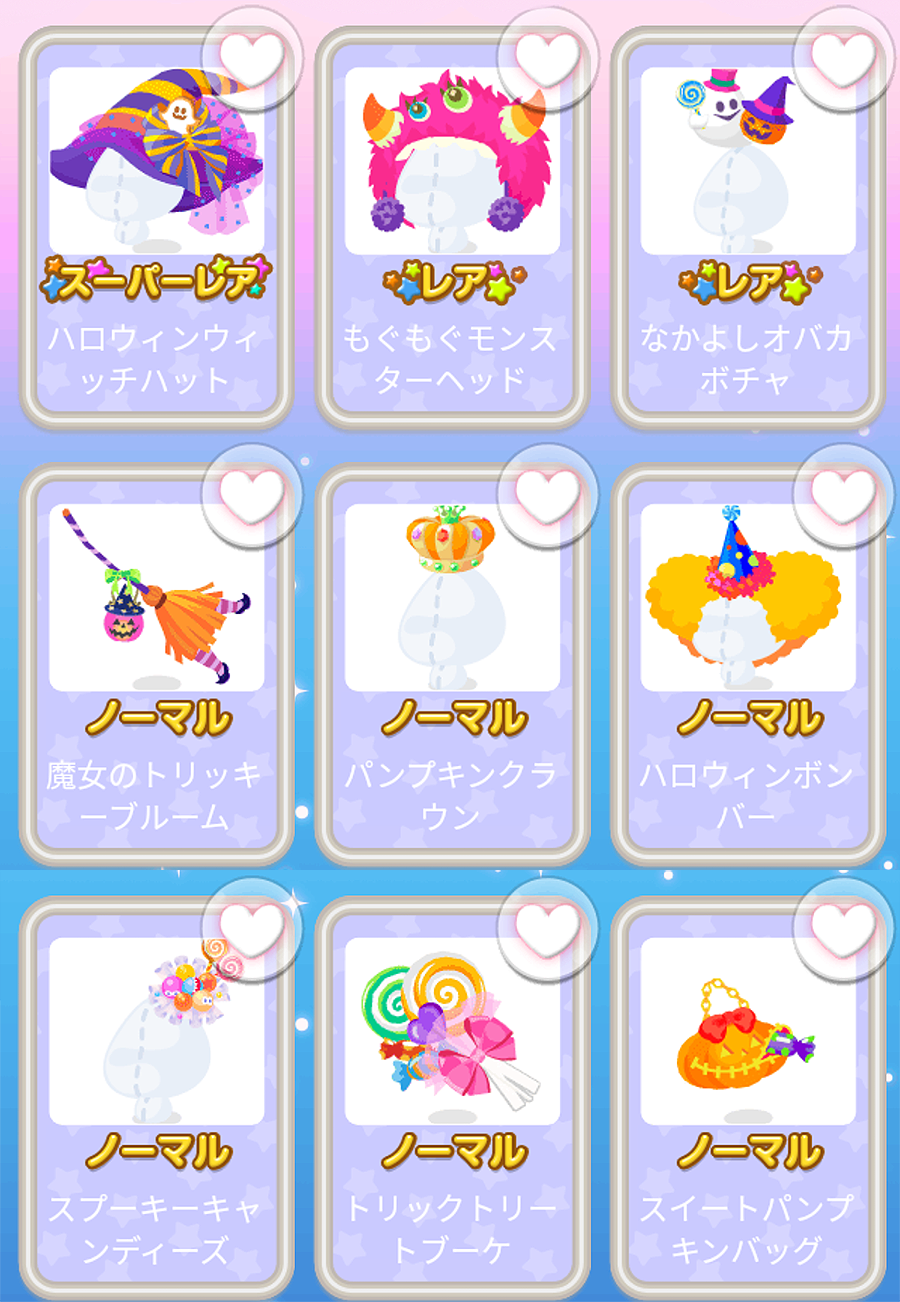Favorite the ハロウィンボンバー item
The image size is (900, 1302).
tap(843, 493)
